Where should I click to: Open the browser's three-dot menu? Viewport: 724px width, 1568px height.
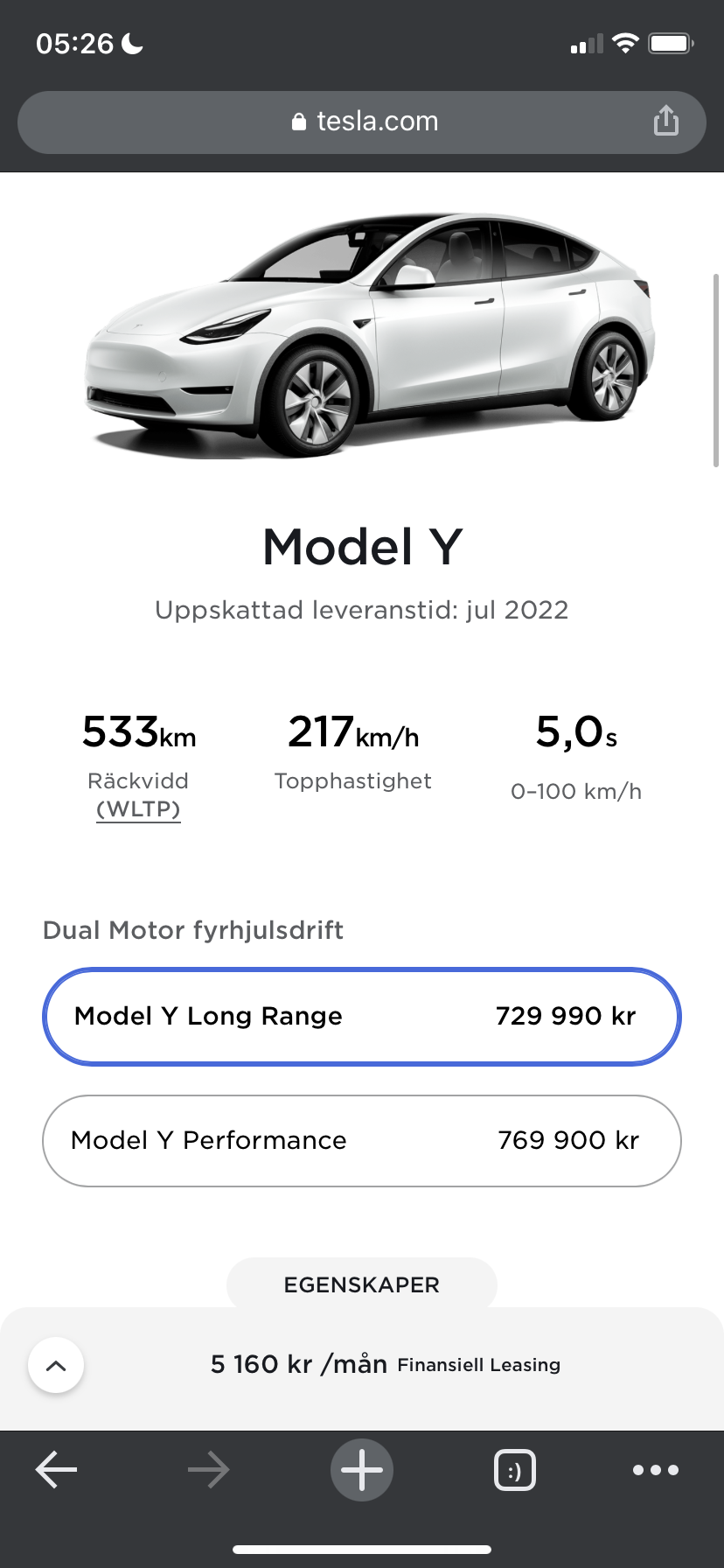(x=656, y=1470)
